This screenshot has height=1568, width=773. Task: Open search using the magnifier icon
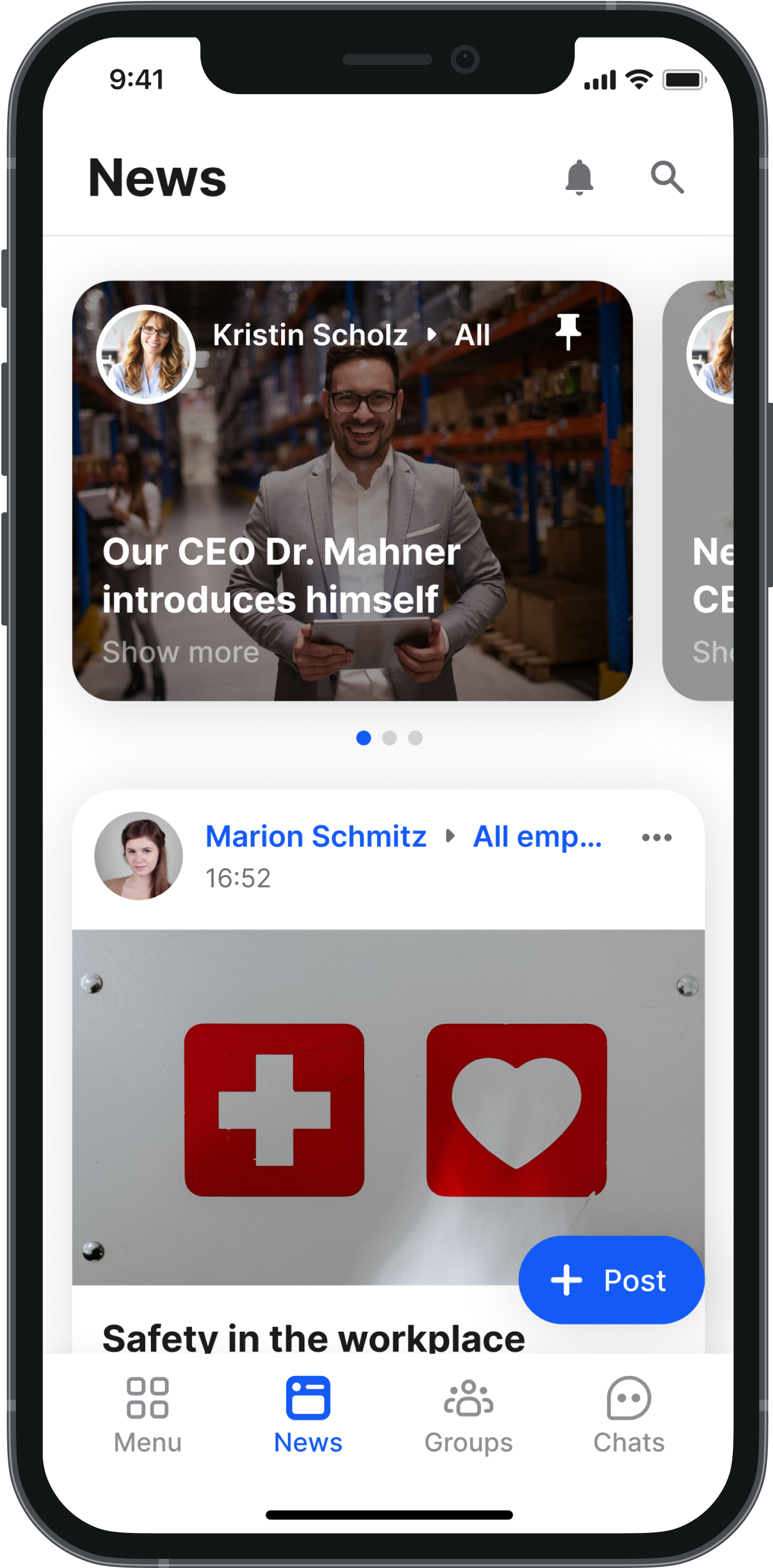(667, 178)
